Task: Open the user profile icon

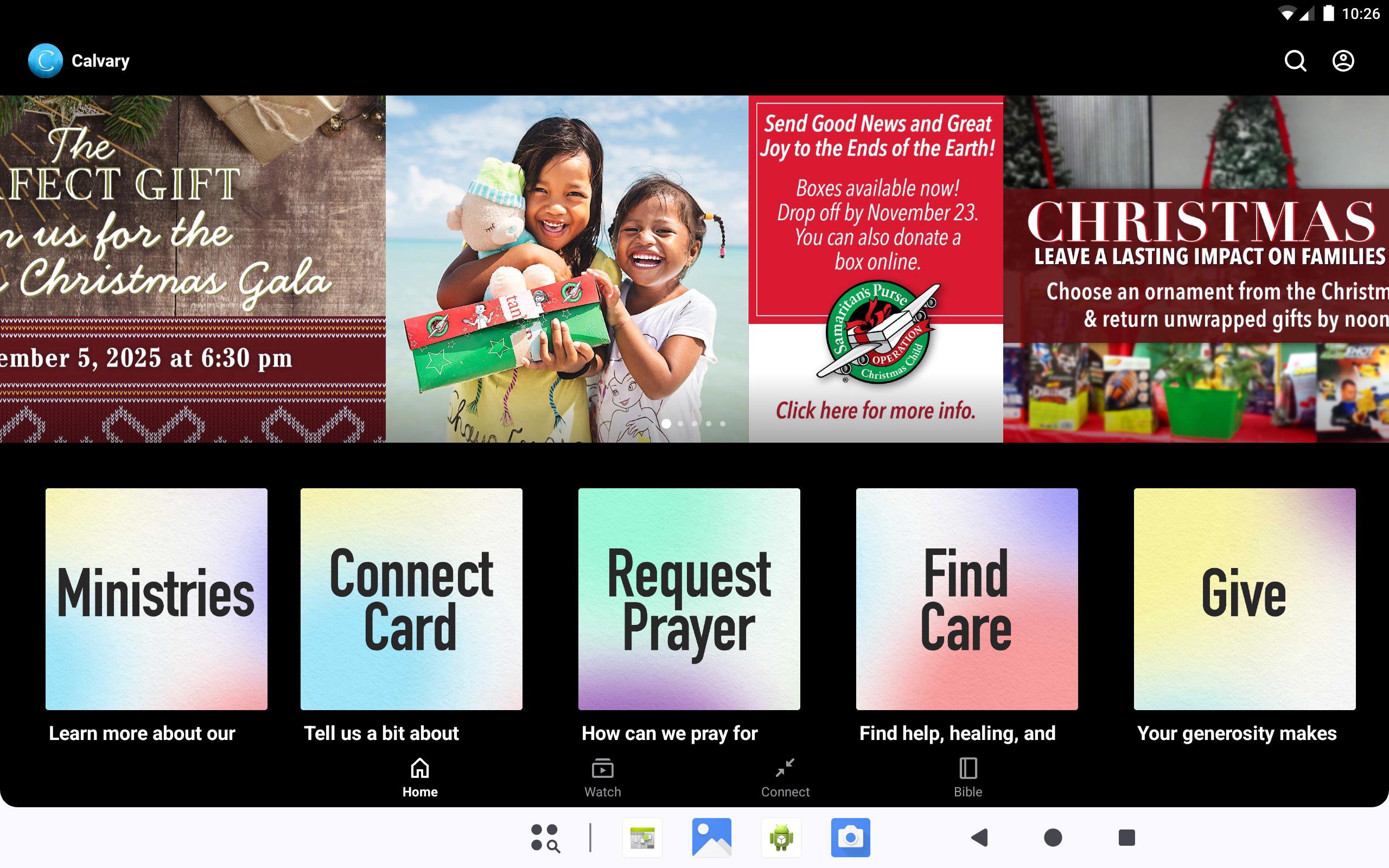Action: point(1342,61)
